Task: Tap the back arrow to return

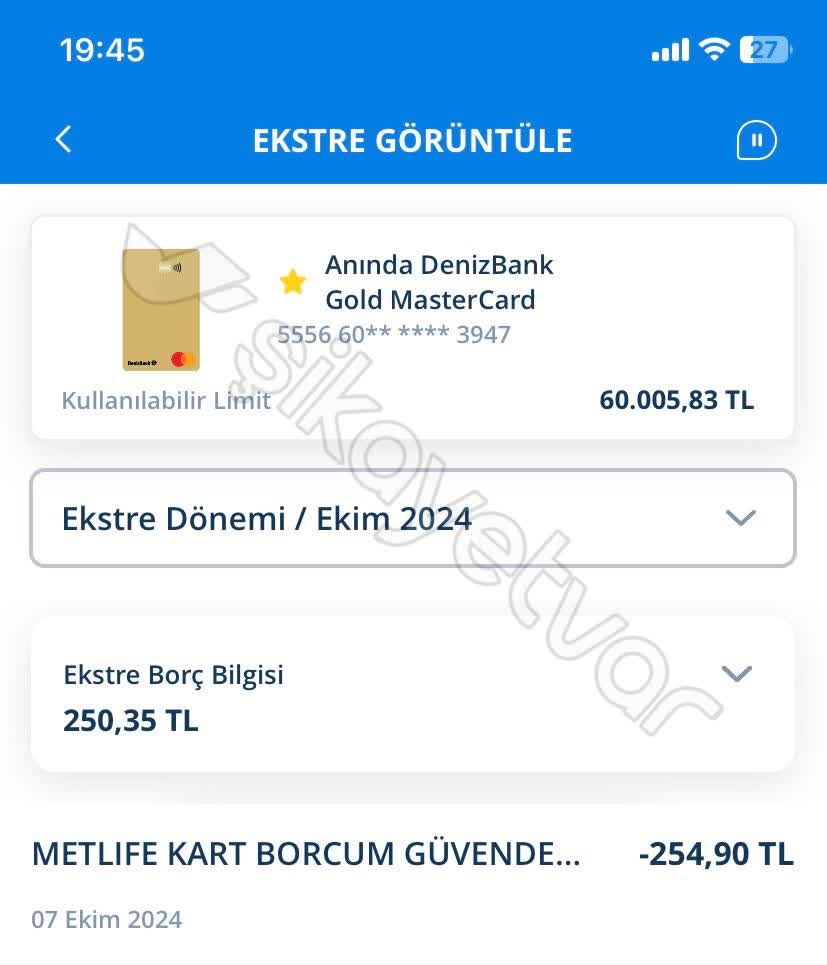Action: point(63,140)
